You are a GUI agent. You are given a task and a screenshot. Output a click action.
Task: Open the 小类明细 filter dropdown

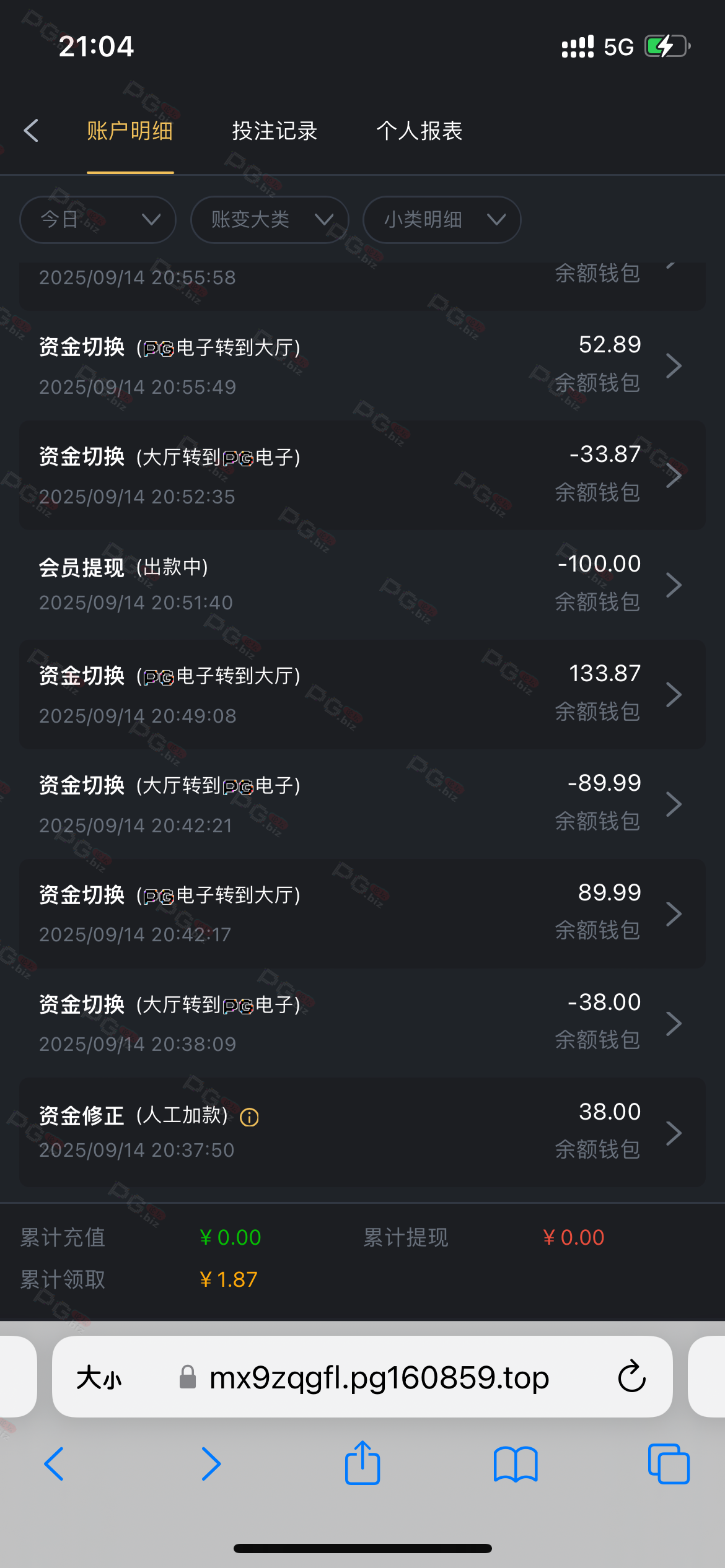pyautogui.click(x=442, y=220)
